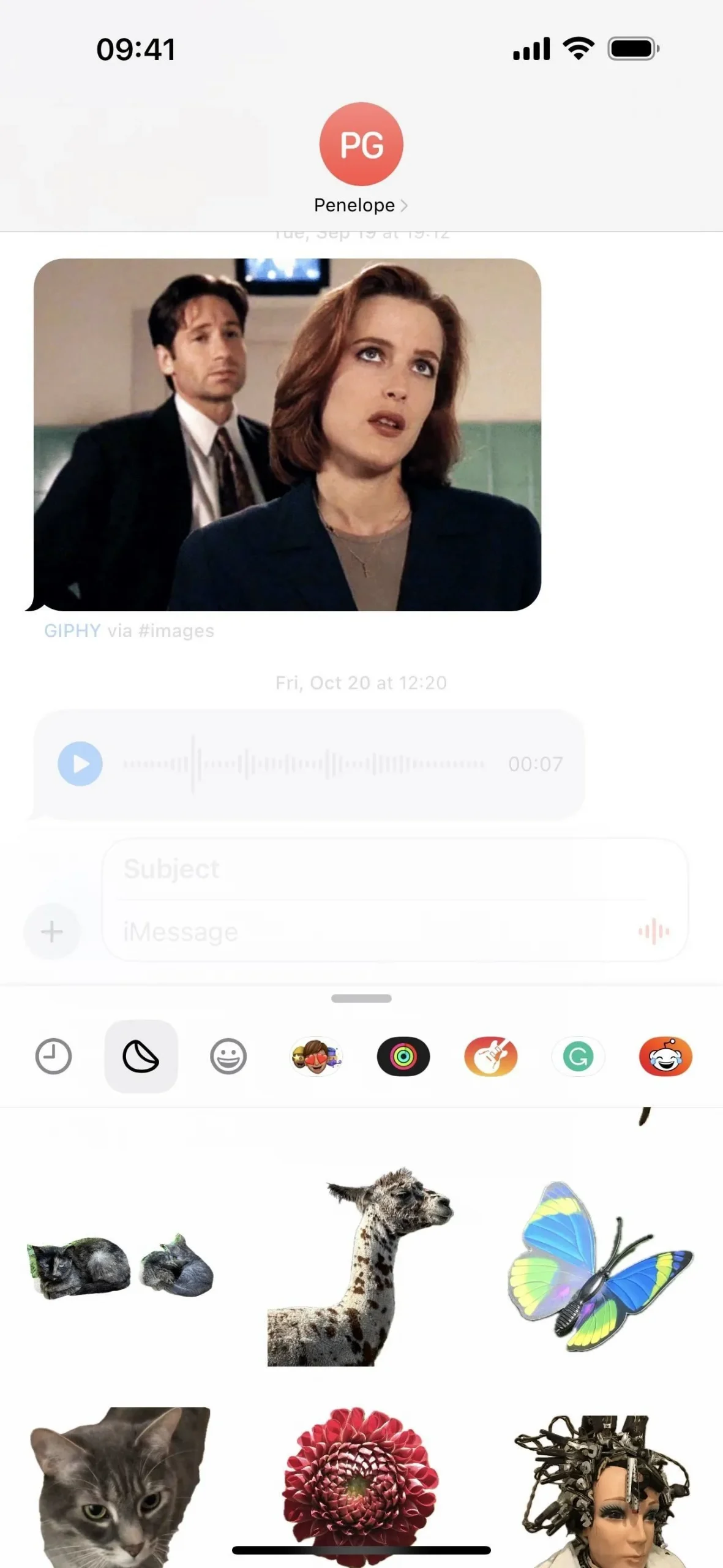Viewport: 723px width, 1568px height.
Task: Record an audio message
Action: coord(654,932)
